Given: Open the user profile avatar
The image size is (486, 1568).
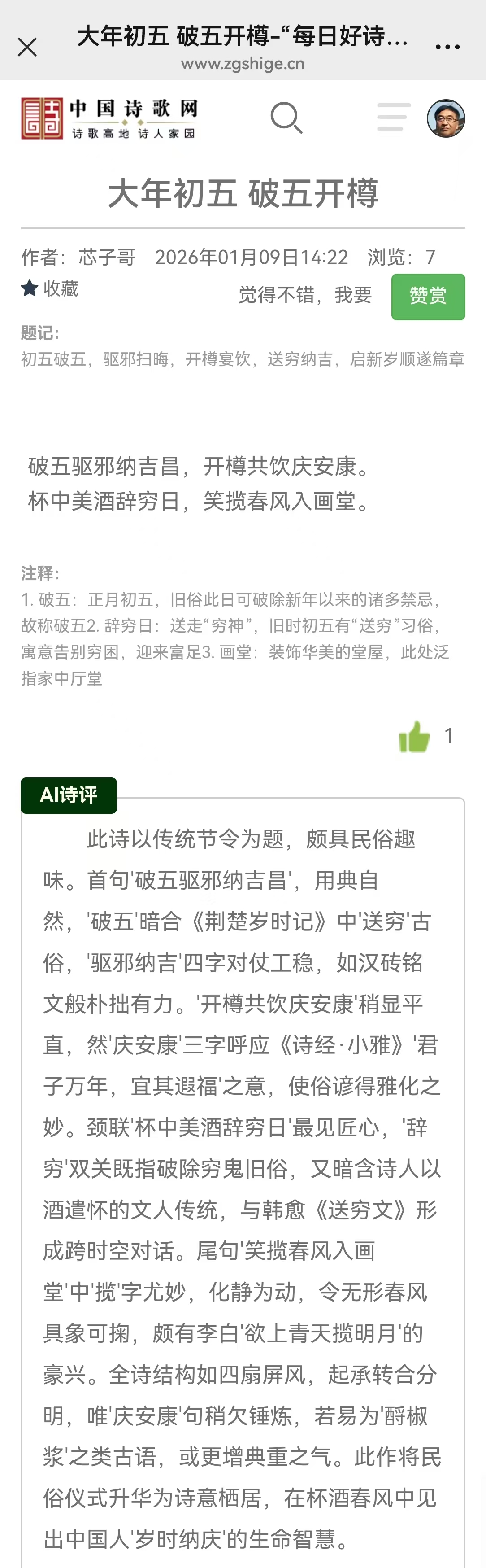Looking at the screenshot, I should coord(446,118).
